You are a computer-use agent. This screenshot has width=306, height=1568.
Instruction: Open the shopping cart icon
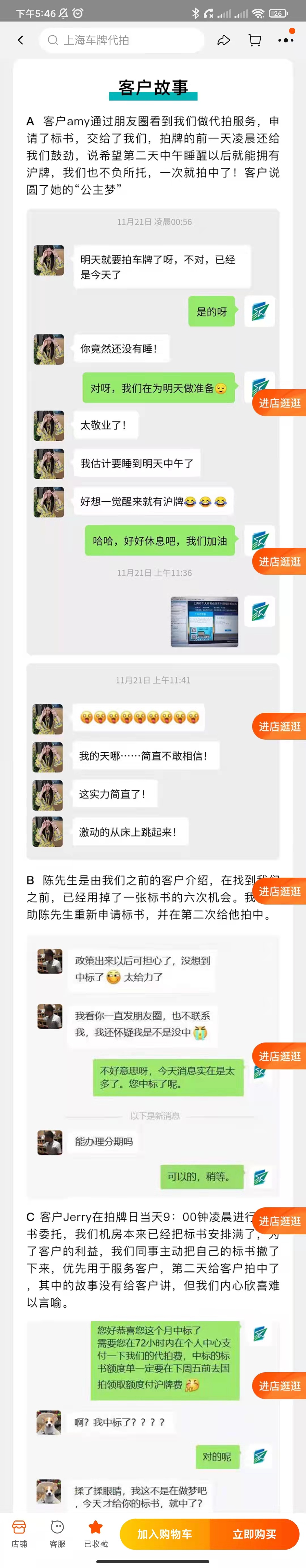coord(255,40)
